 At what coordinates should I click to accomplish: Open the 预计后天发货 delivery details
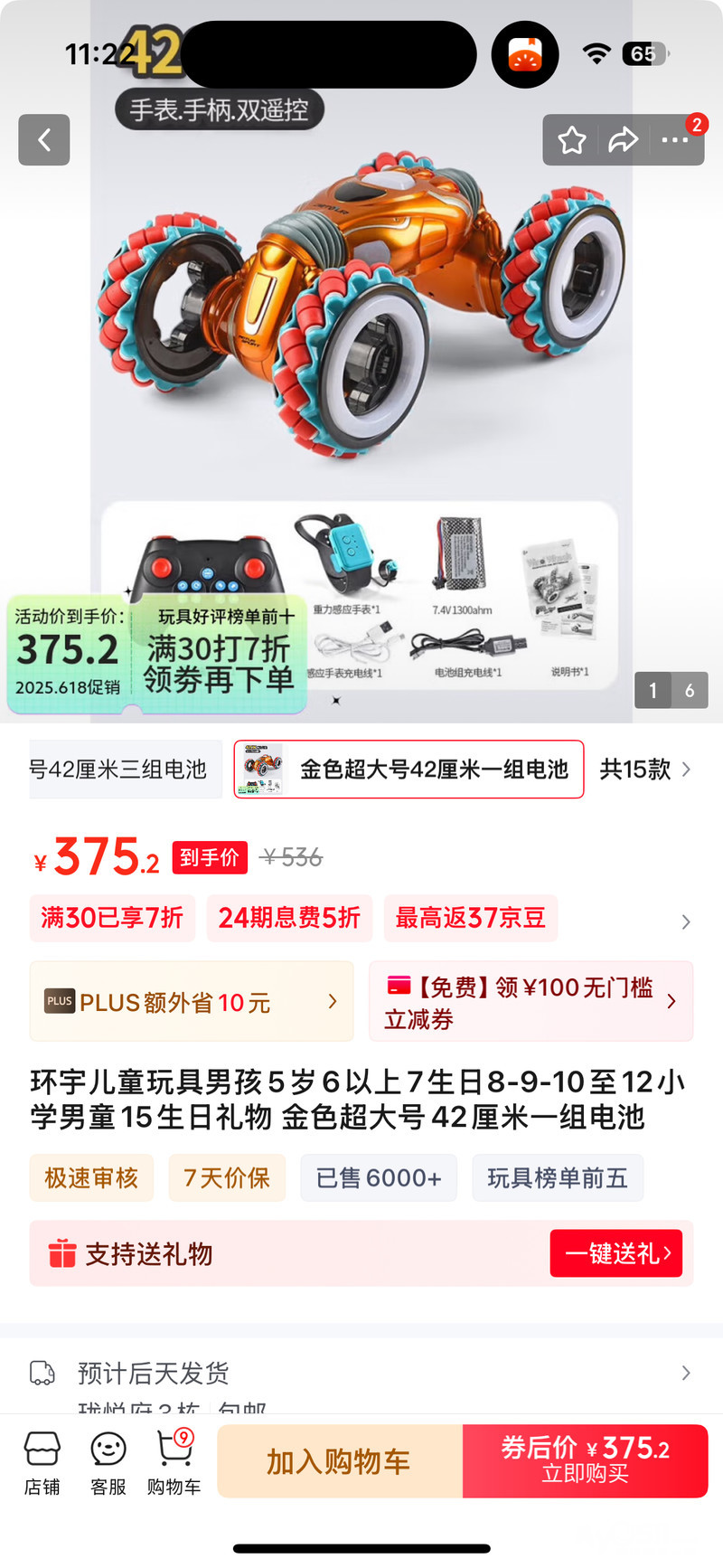[361, 1373]
